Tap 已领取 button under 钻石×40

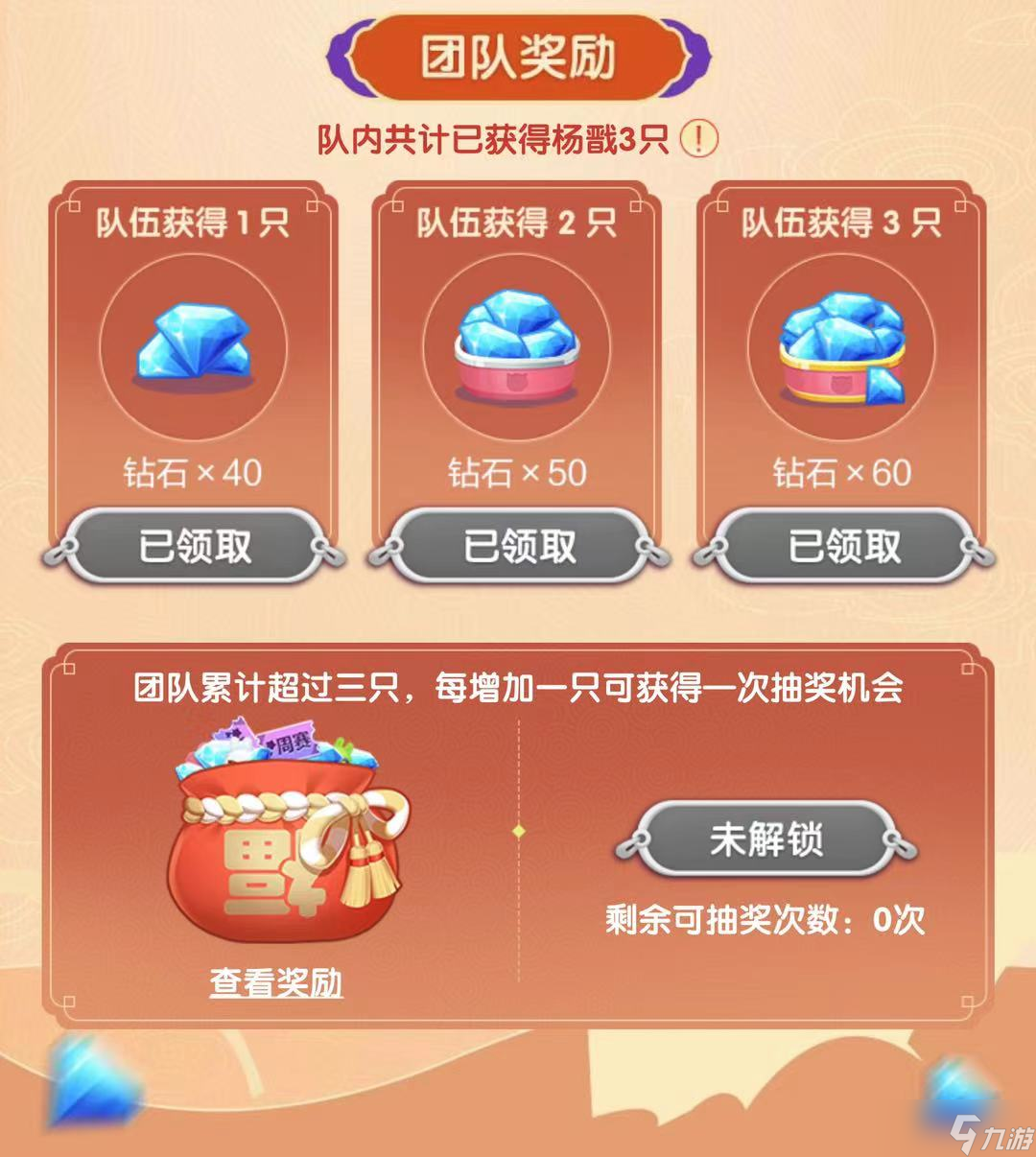(195, 548)
